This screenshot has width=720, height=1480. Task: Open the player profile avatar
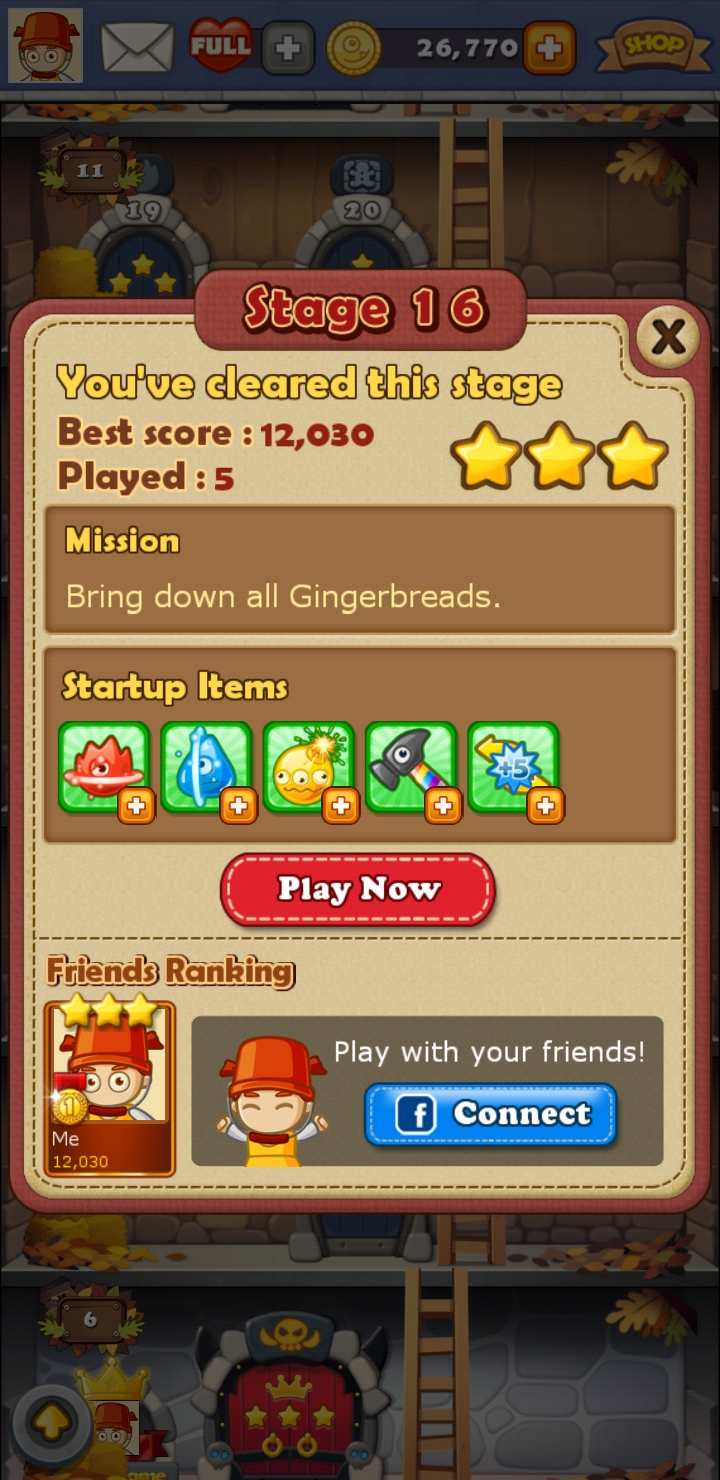pos(46,46)
